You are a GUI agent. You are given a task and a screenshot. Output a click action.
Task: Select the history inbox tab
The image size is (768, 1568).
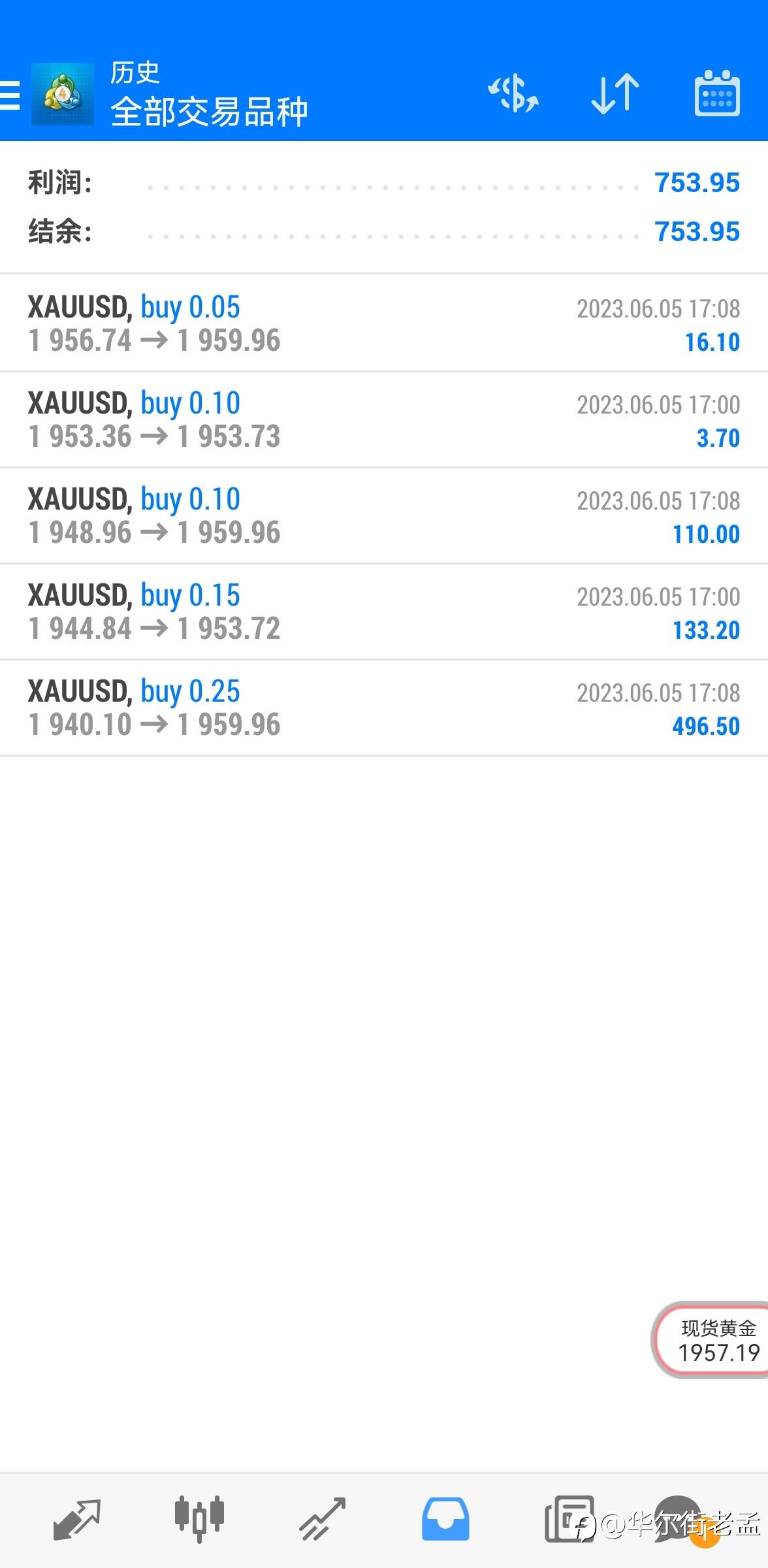pos(445,1518)
